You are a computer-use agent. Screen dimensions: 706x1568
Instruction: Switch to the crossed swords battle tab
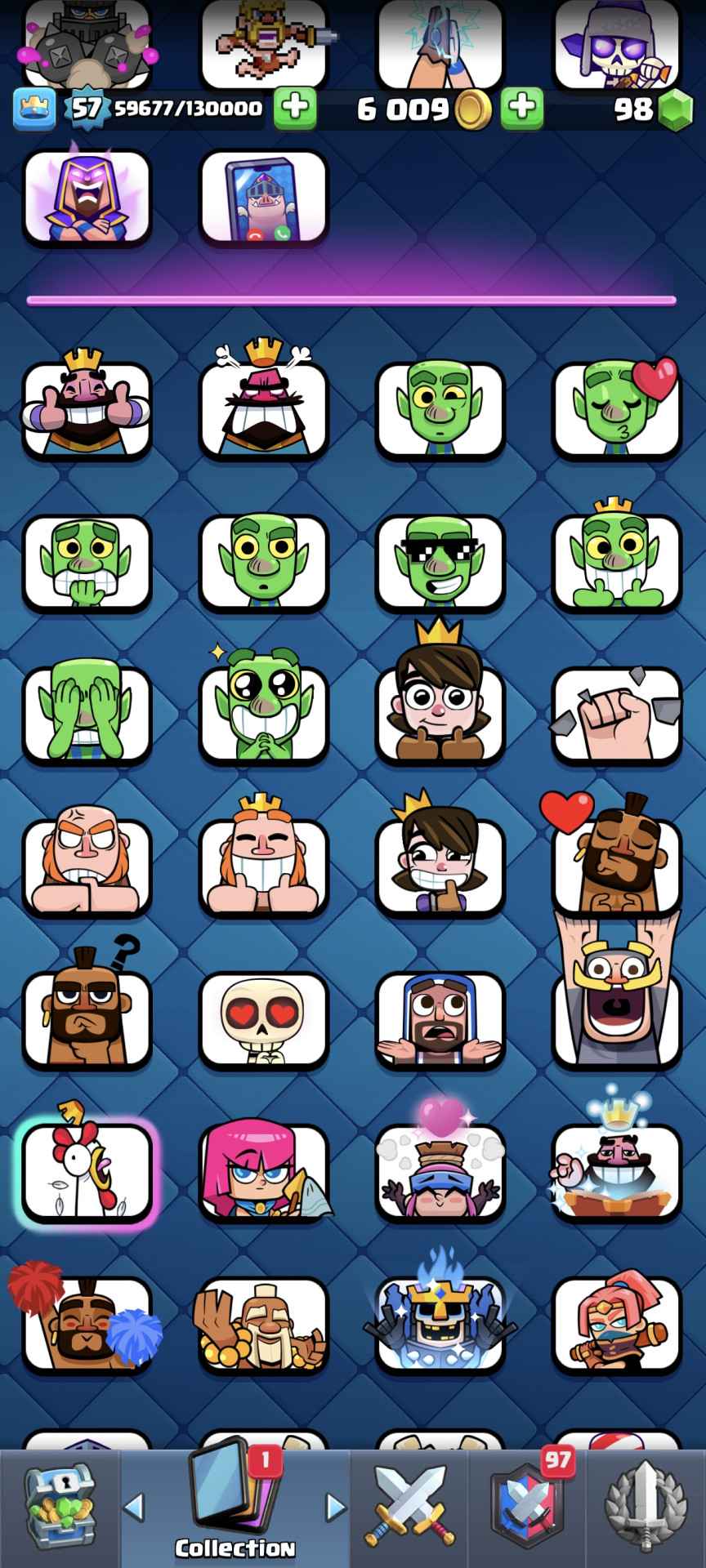point(409,1507)
